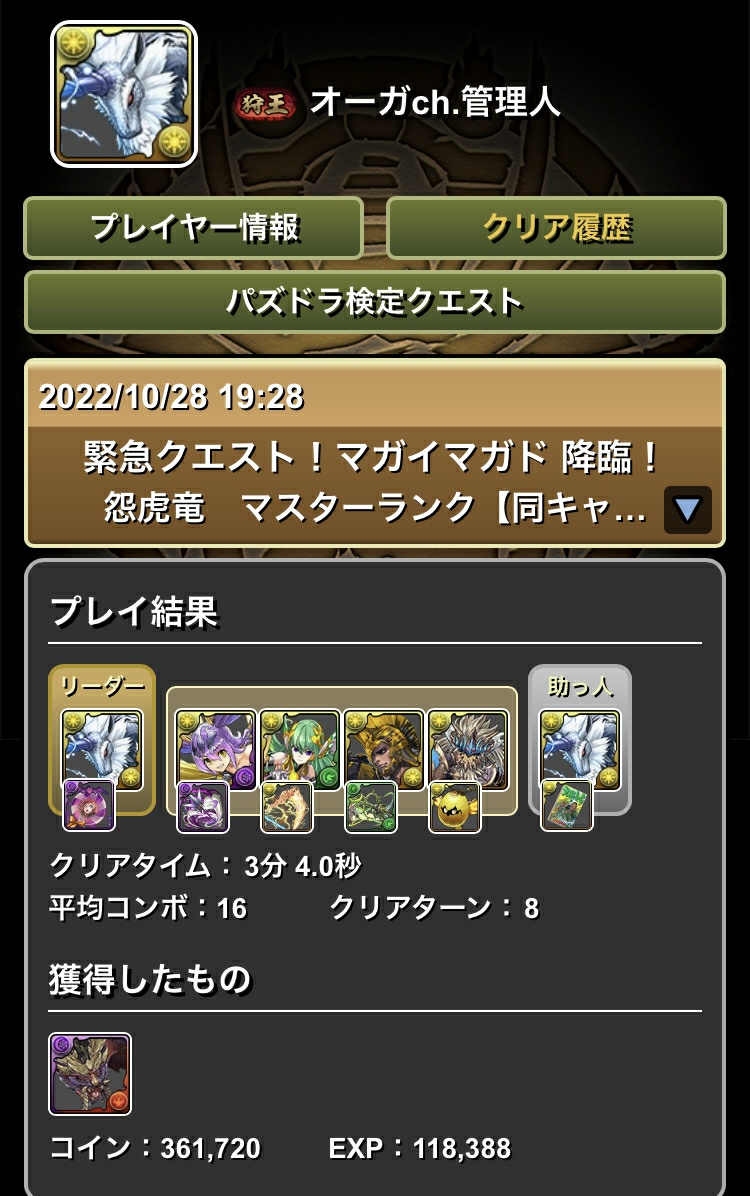750x1196 pixels.
Task: Open パズドラ検定クエスト
Action: pos(374,301)
